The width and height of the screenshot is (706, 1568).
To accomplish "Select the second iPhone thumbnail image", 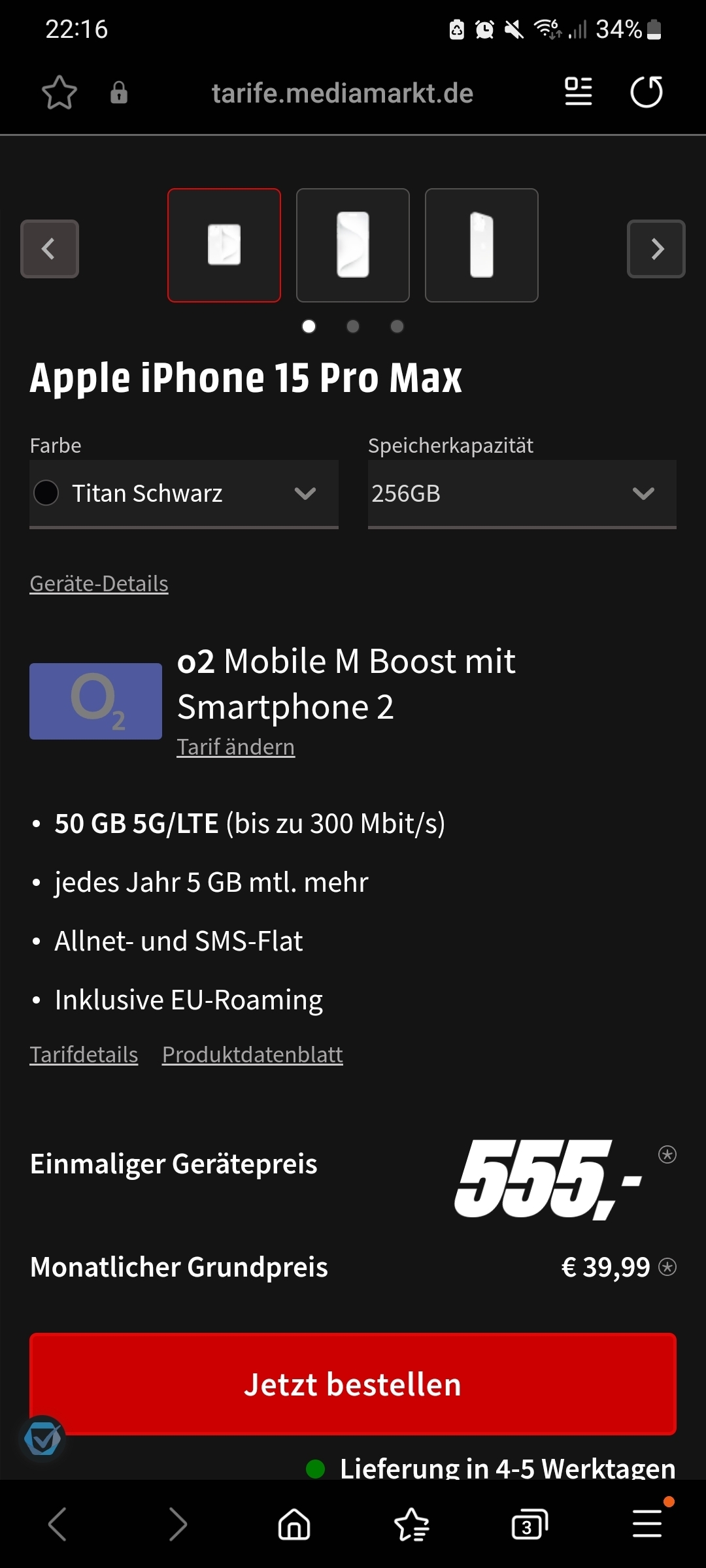I will click(353, 246).
